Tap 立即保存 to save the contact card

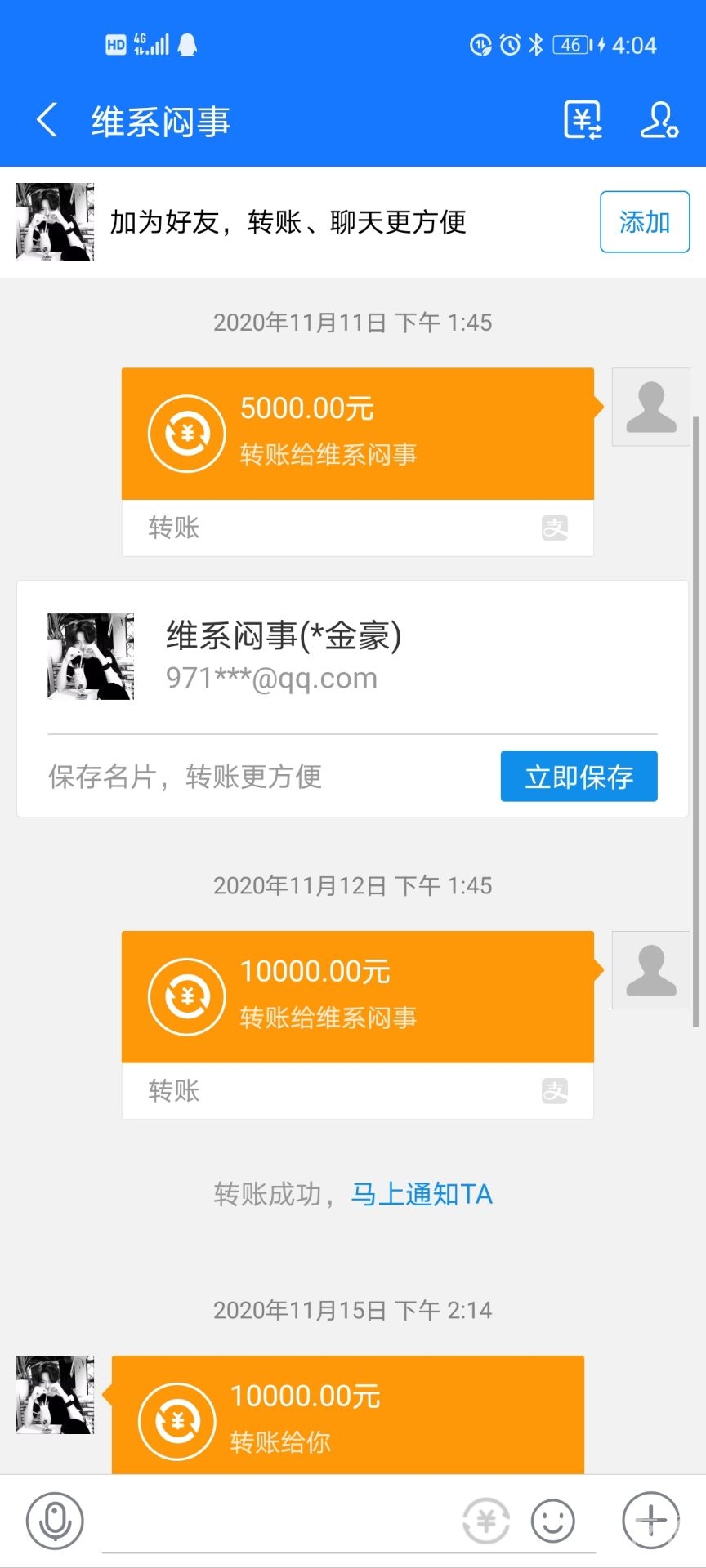(x=579, y=777)
